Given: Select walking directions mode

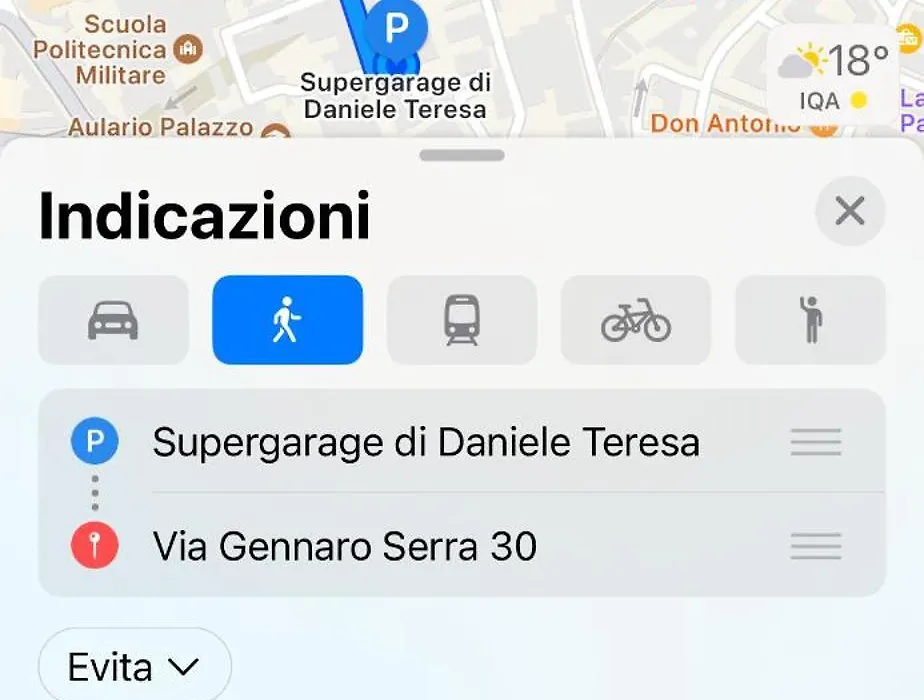Looking at the screenshot, I should (287, 320).
